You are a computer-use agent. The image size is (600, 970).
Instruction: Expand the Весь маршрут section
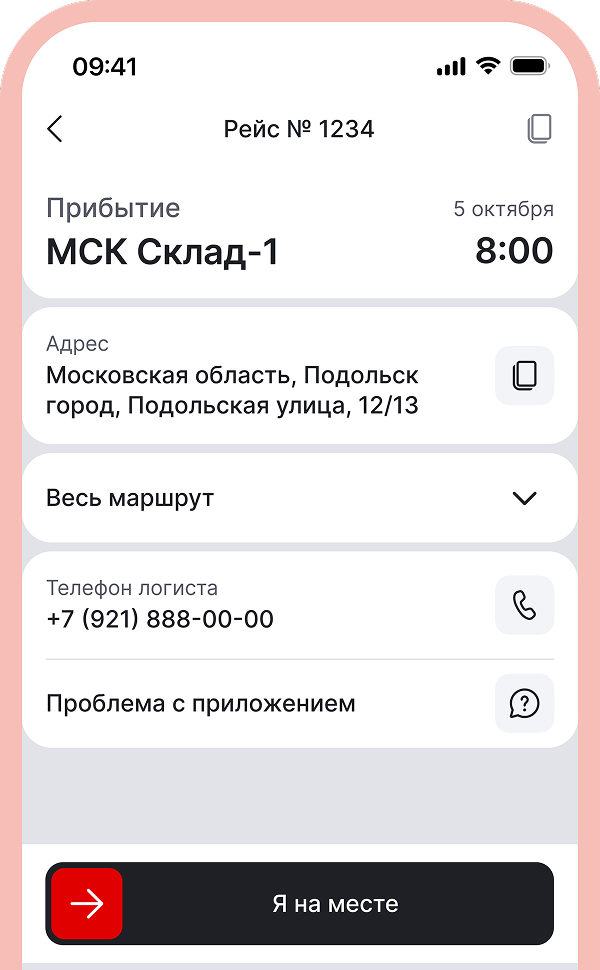524,498
